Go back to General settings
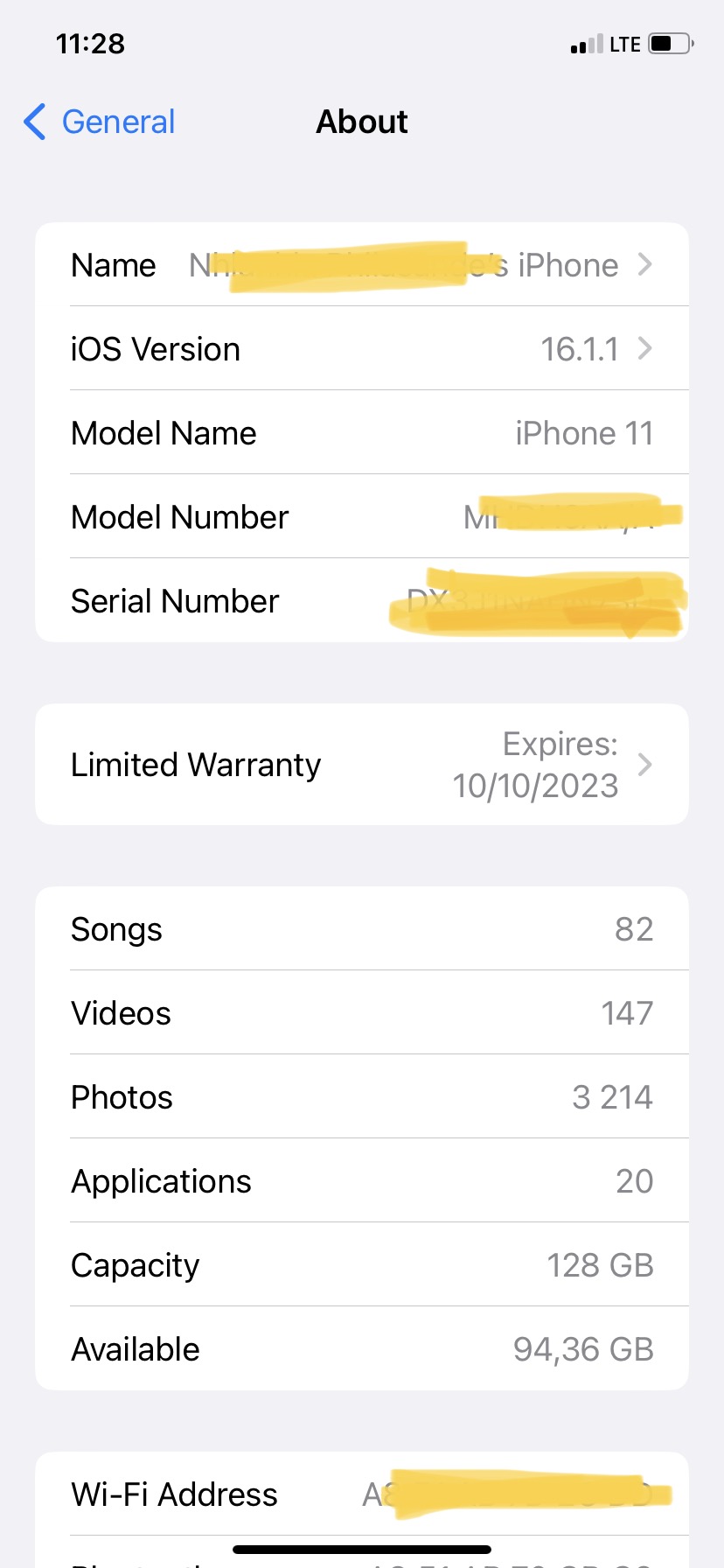The width and height of the screenshot is (724, 1568). [x=100, y=122]
